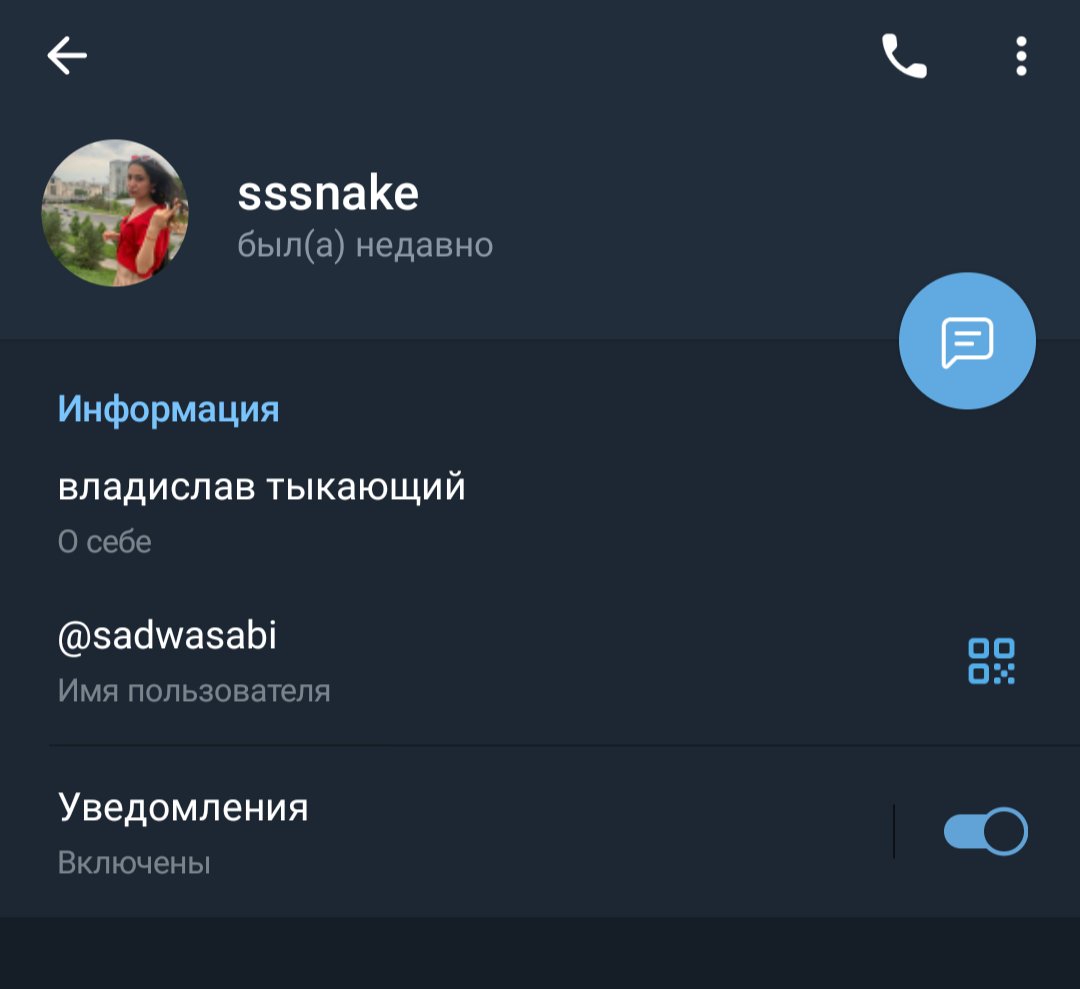The width and height of the screenshot is (1080, 989).
Task: Show the QR code for @sadwasabi
Action: [991, 661]
